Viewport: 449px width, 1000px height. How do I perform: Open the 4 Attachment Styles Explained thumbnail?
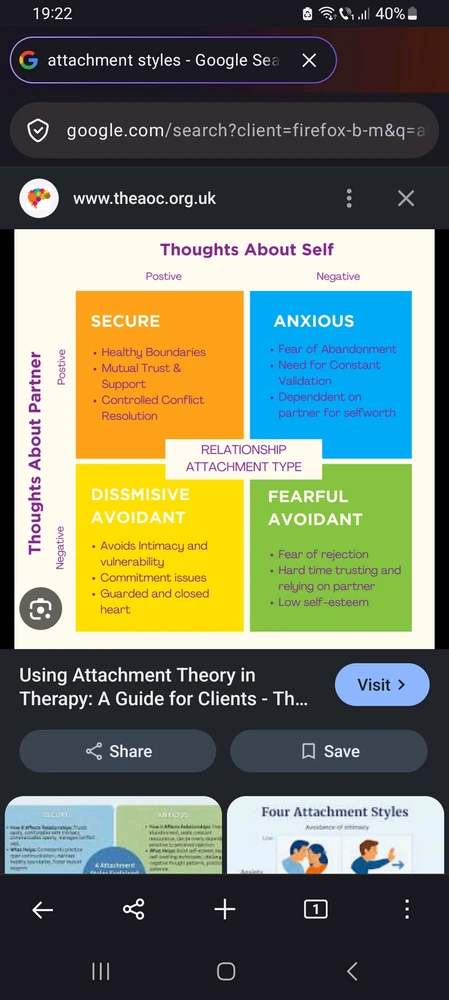113,835
